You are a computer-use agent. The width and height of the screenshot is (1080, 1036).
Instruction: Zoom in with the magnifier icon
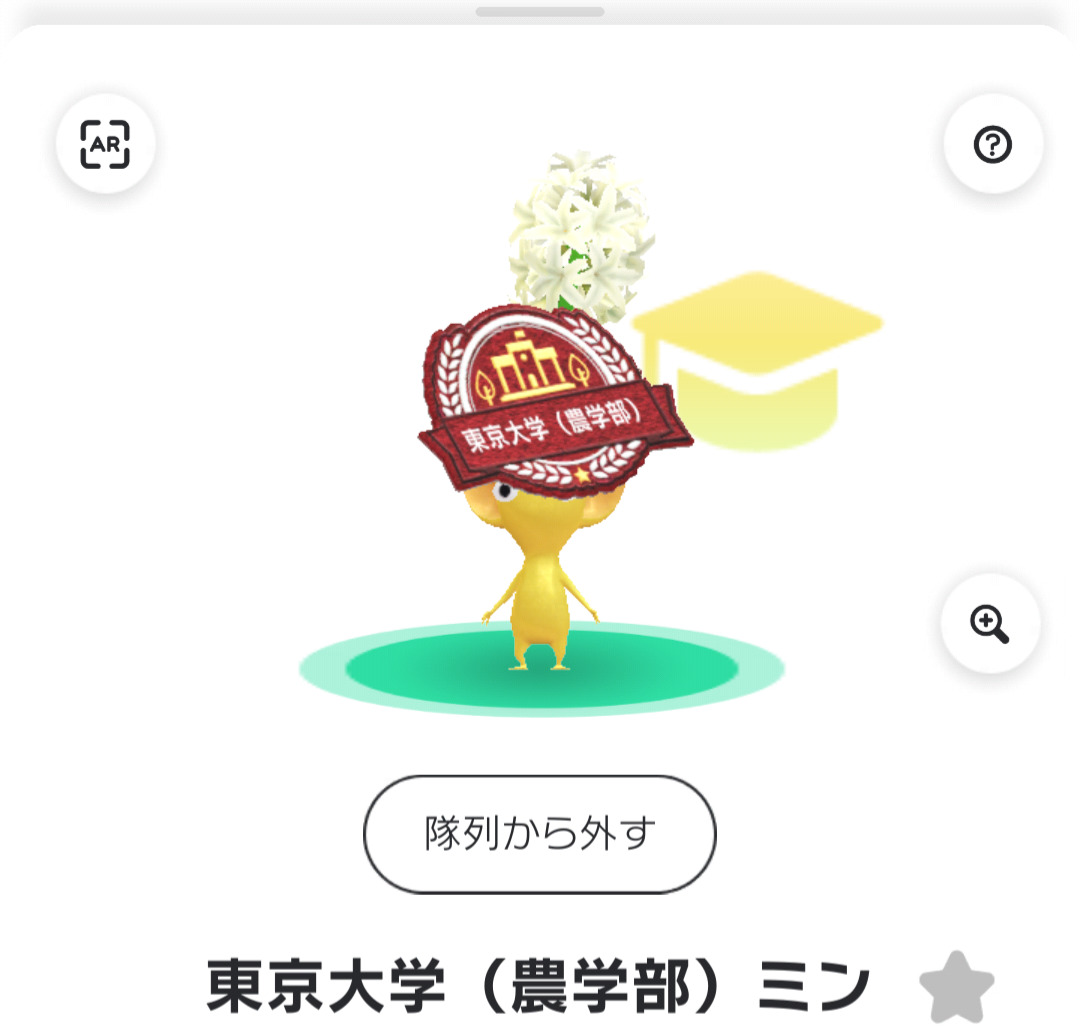click(x=990, y=623)
